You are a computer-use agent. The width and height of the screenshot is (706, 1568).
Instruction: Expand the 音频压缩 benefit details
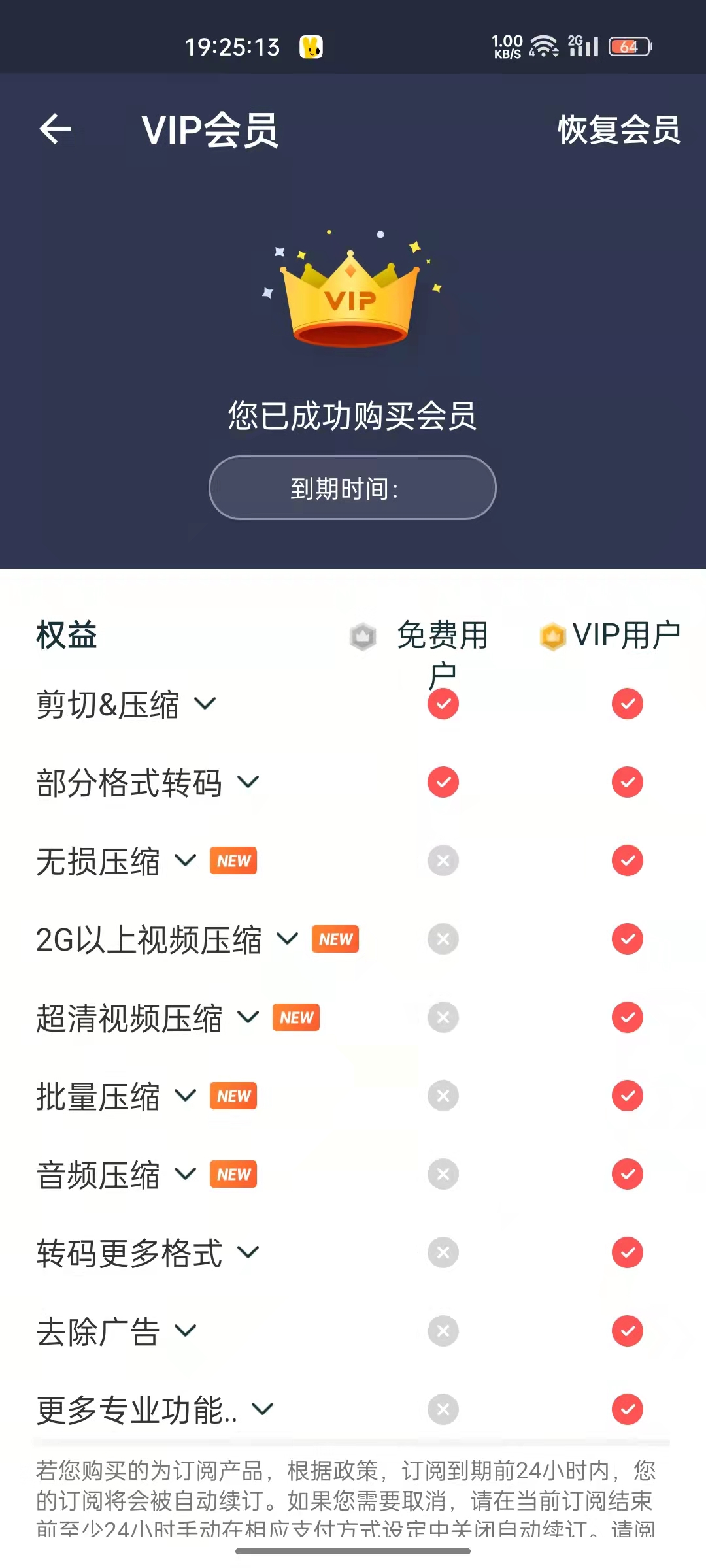186,1174
